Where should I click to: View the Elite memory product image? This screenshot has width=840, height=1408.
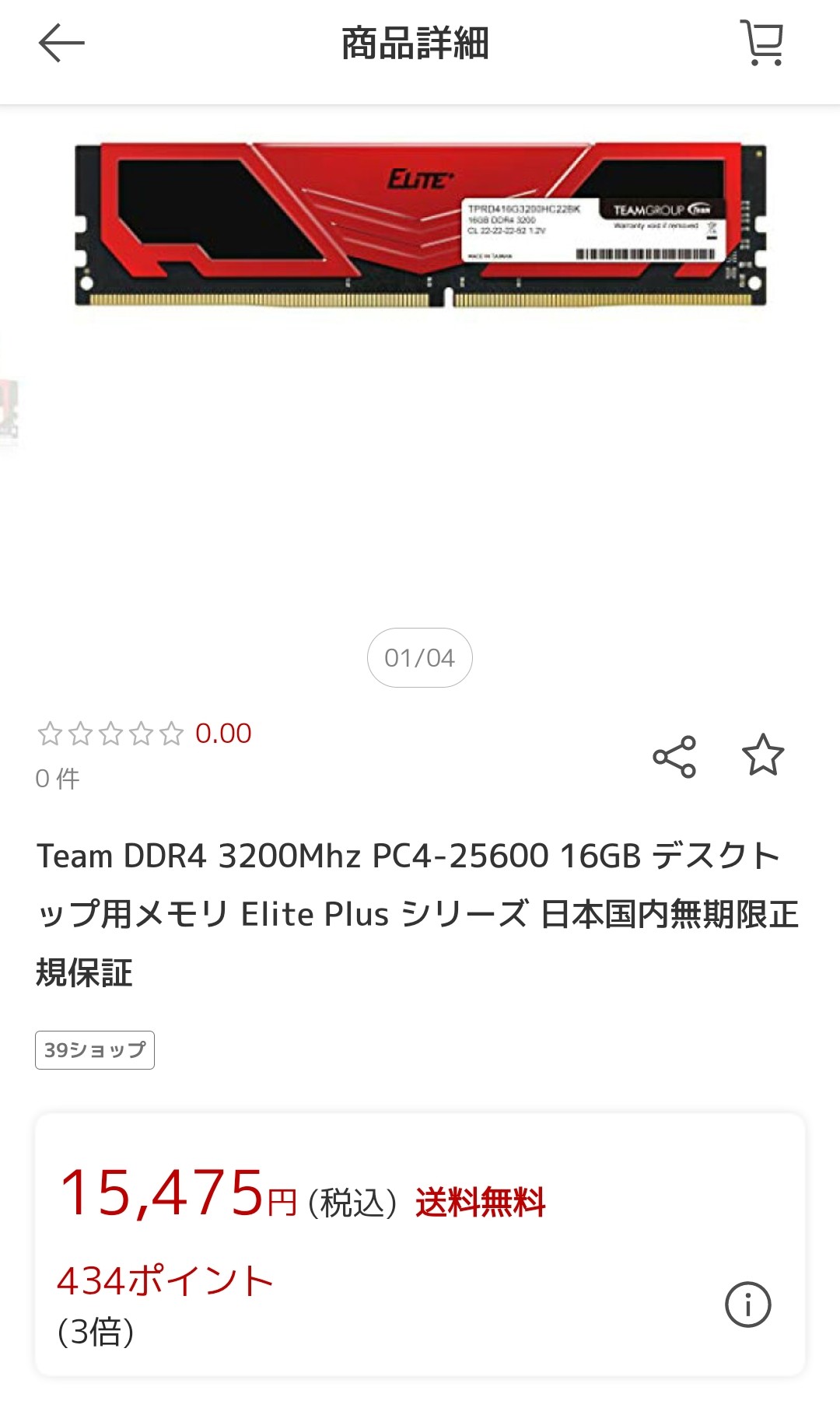tap(420, 226)
